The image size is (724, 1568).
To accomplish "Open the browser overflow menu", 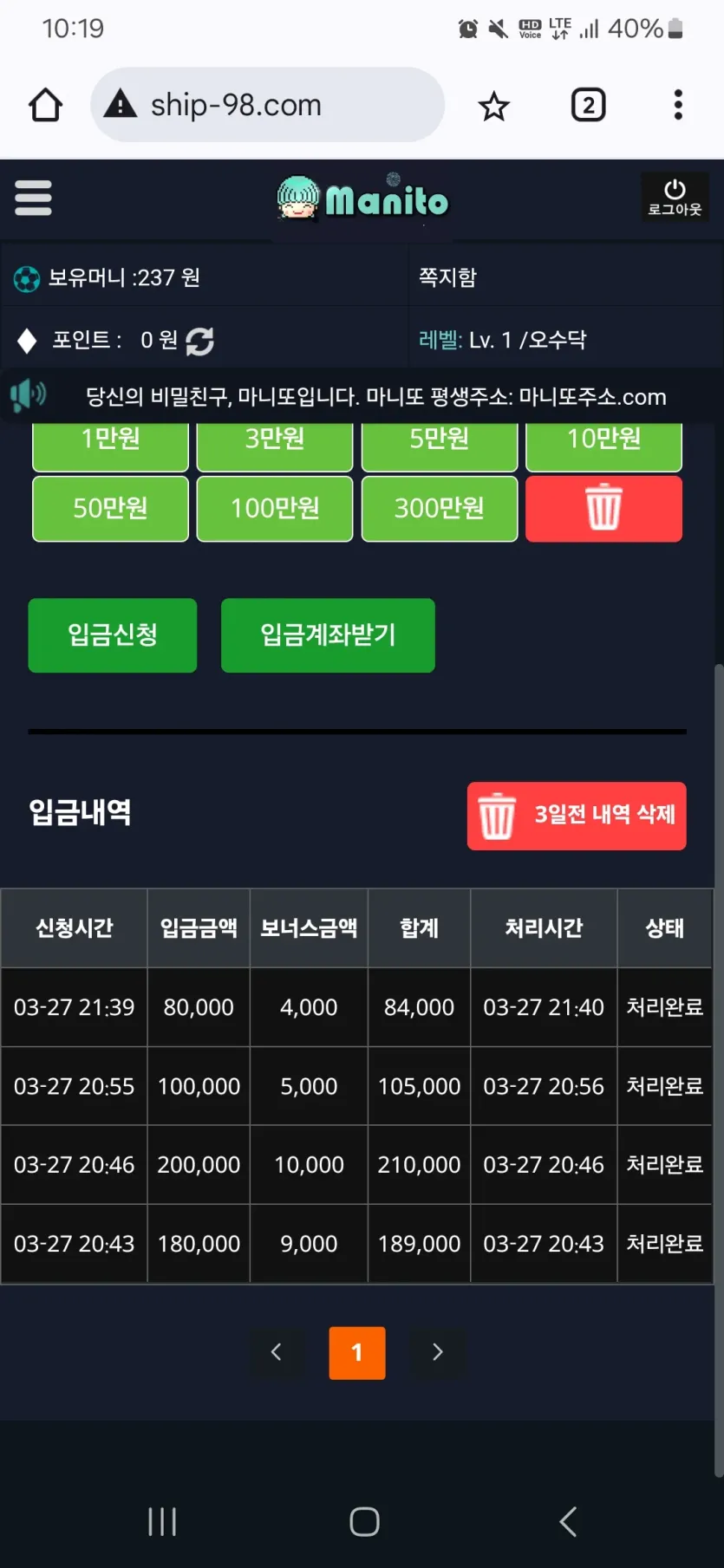I will (x=678, y=106).
